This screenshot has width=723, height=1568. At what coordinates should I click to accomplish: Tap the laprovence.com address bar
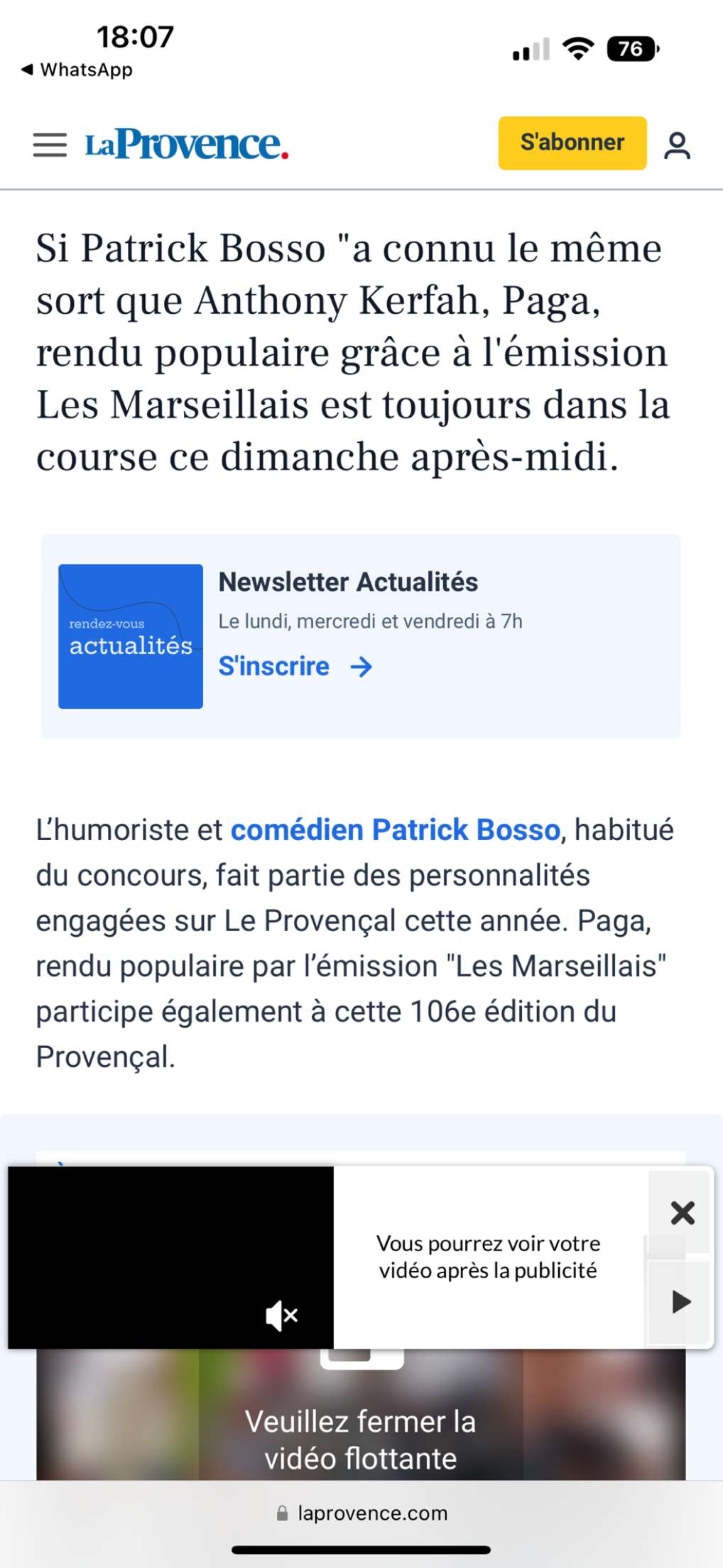coord(361,1513)
